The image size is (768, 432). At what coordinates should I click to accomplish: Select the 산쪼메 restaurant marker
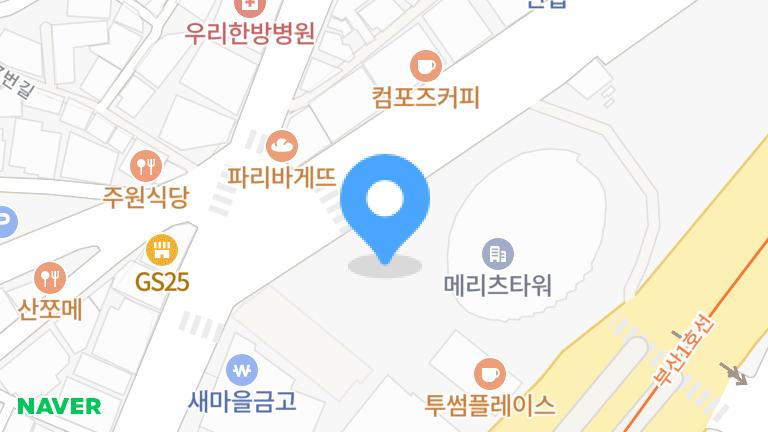tap(50, 277)
